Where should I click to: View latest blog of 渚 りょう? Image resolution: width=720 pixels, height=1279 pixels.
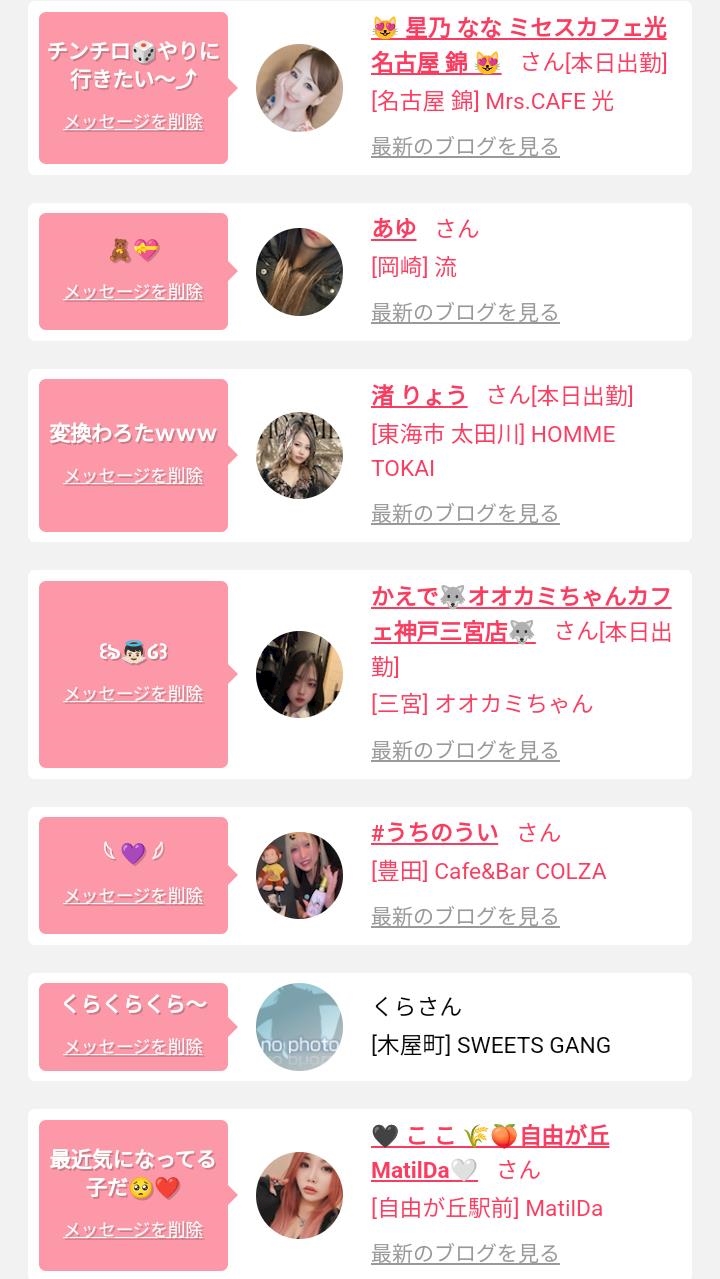pos(465,514)
